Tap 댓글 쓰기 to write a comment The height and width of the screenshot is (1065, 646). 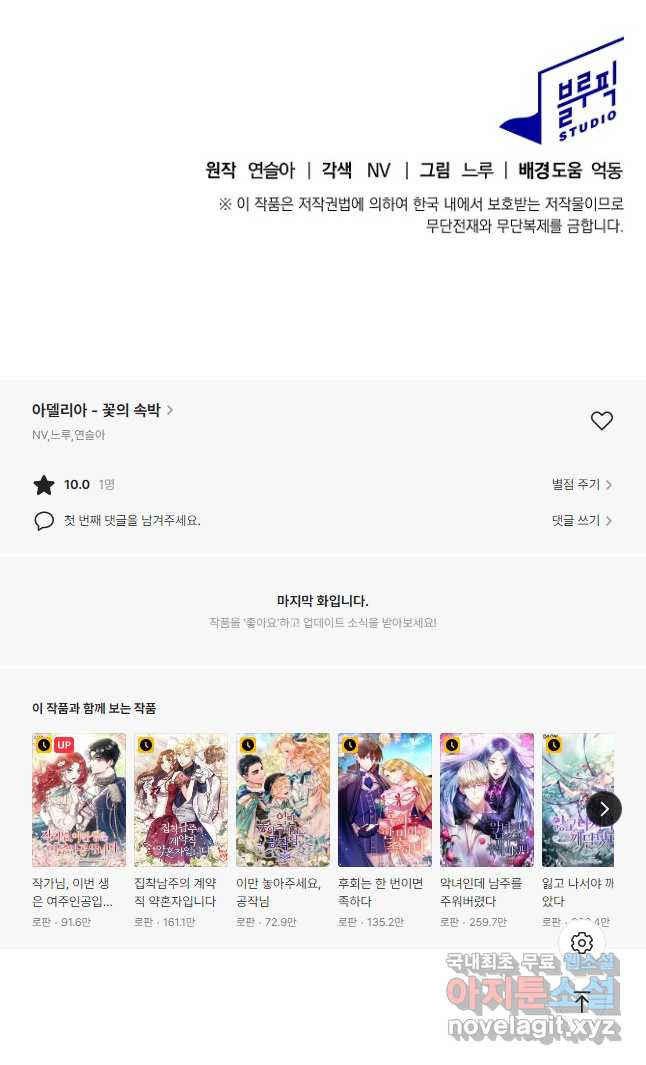coord(581,521)
